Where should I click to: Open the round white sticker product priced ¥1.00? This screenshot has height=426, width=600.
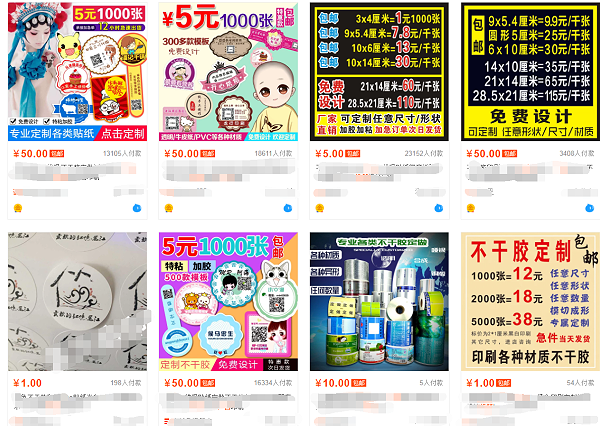coord(73,302)
